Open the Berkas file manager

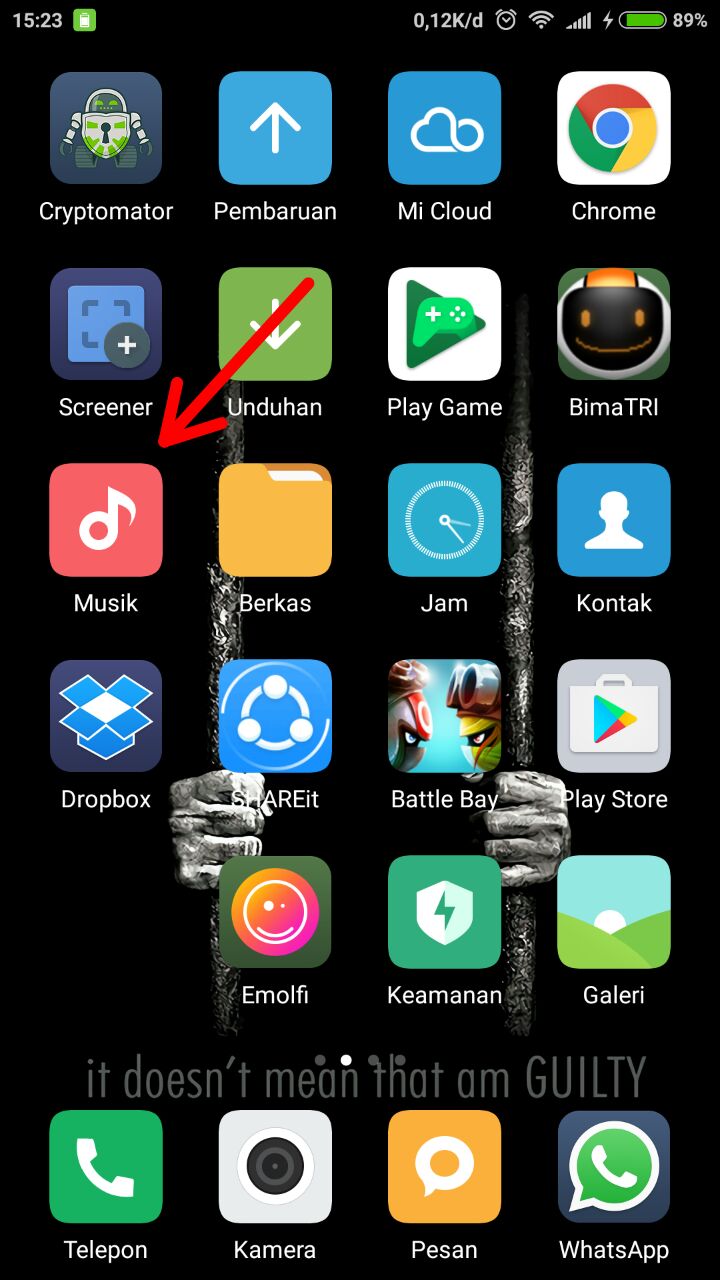click(275, 520)
